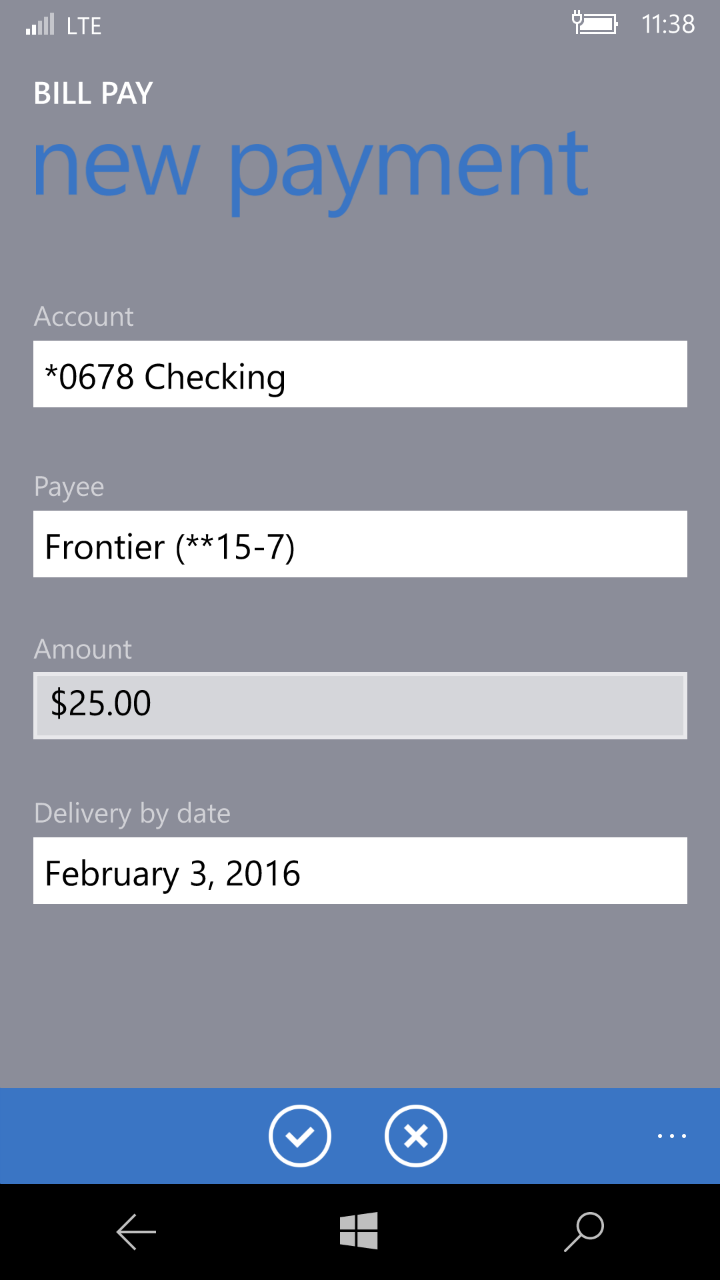Confirm the payment with the checkmark
The image size is (720, 1280).
pos(299,1136)
